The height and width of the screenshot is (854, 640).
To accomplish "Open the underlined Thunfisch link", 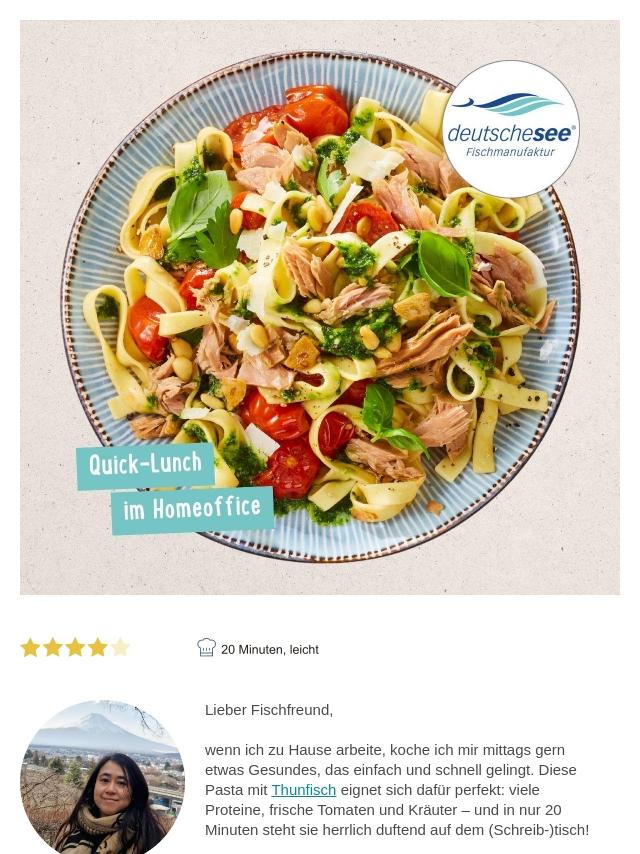I will pyautogui.click(x=303, y=790).
